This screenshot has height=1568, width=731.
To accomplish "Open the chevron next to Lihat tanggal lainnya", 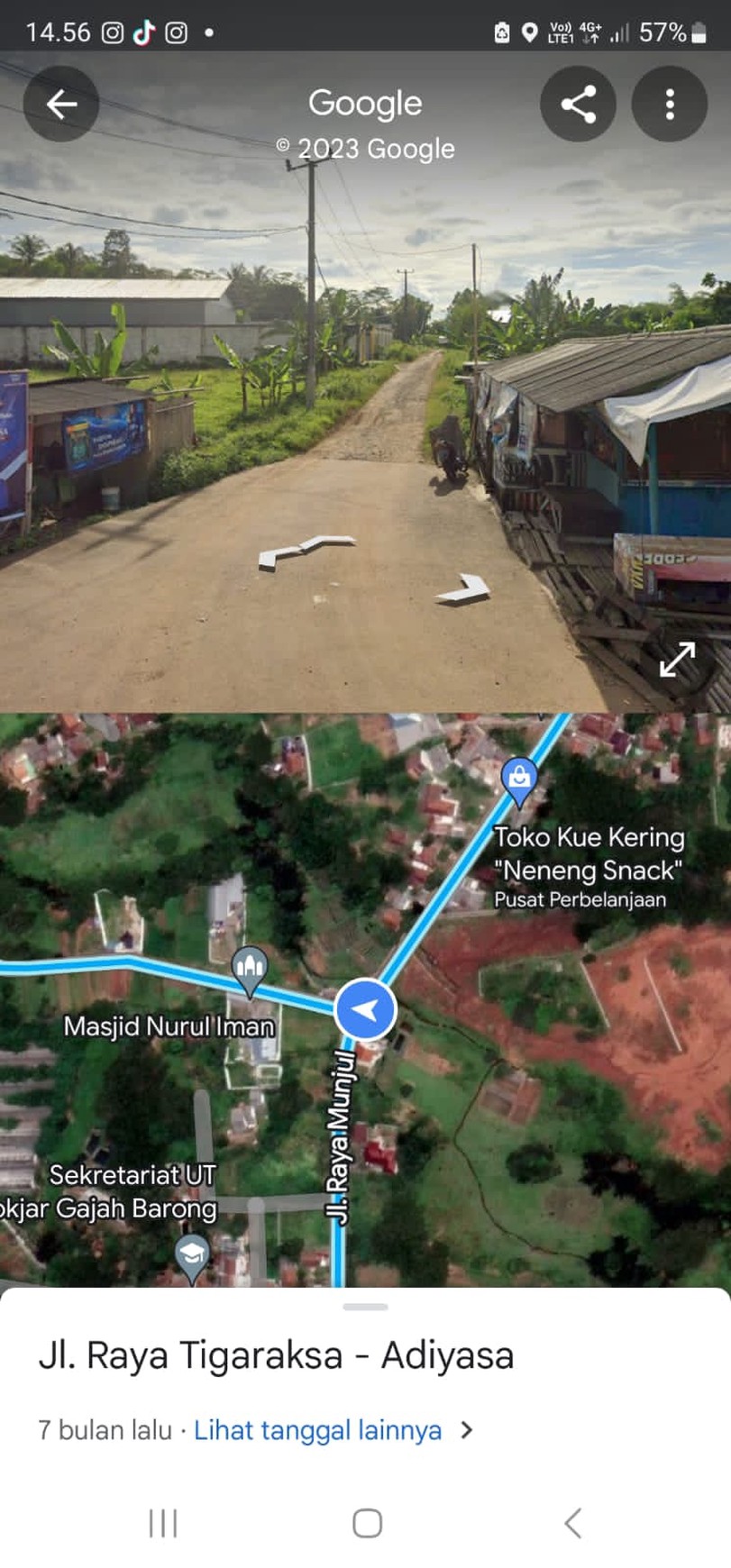I will click(467, 1429).
